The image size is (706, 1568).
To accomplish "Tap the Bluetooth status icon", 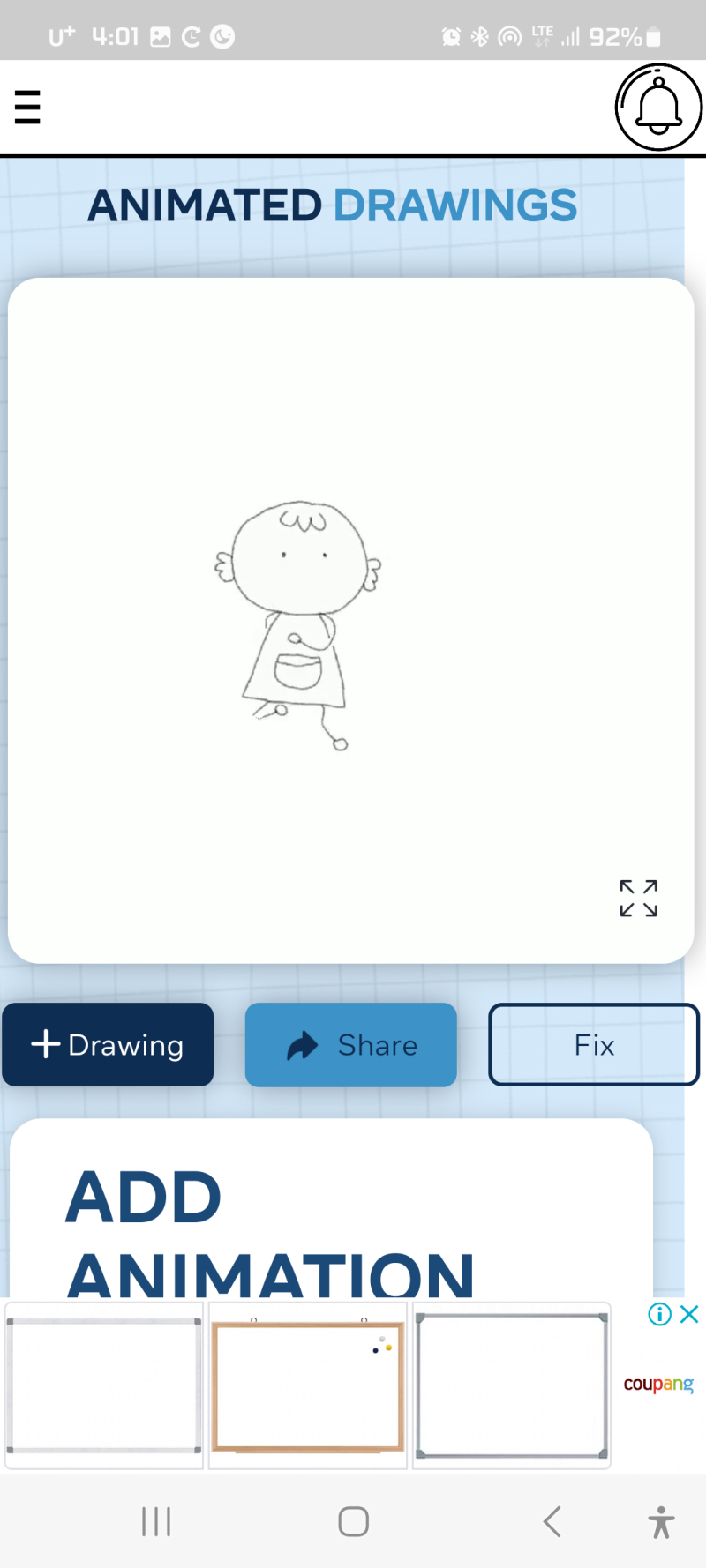I will point(481,36).
